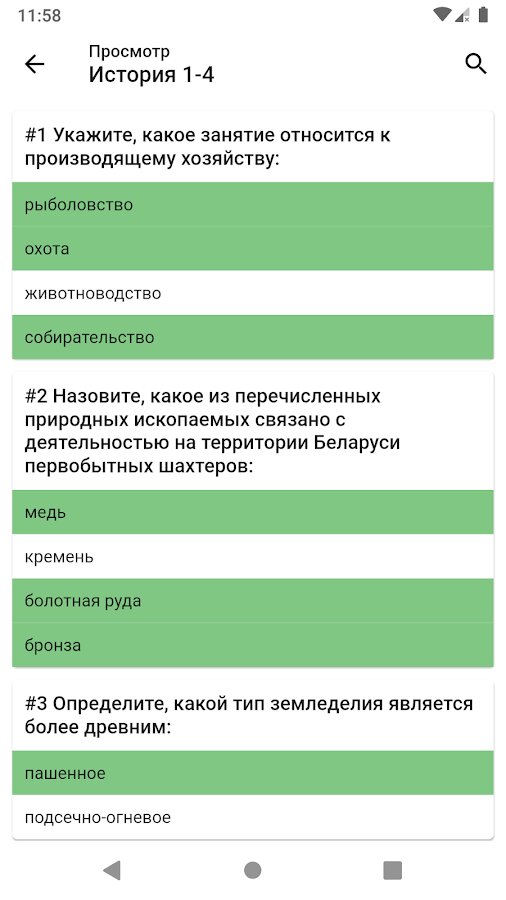Choose the охота answer
Screen dimensions: 506x900
coord(252,249)
